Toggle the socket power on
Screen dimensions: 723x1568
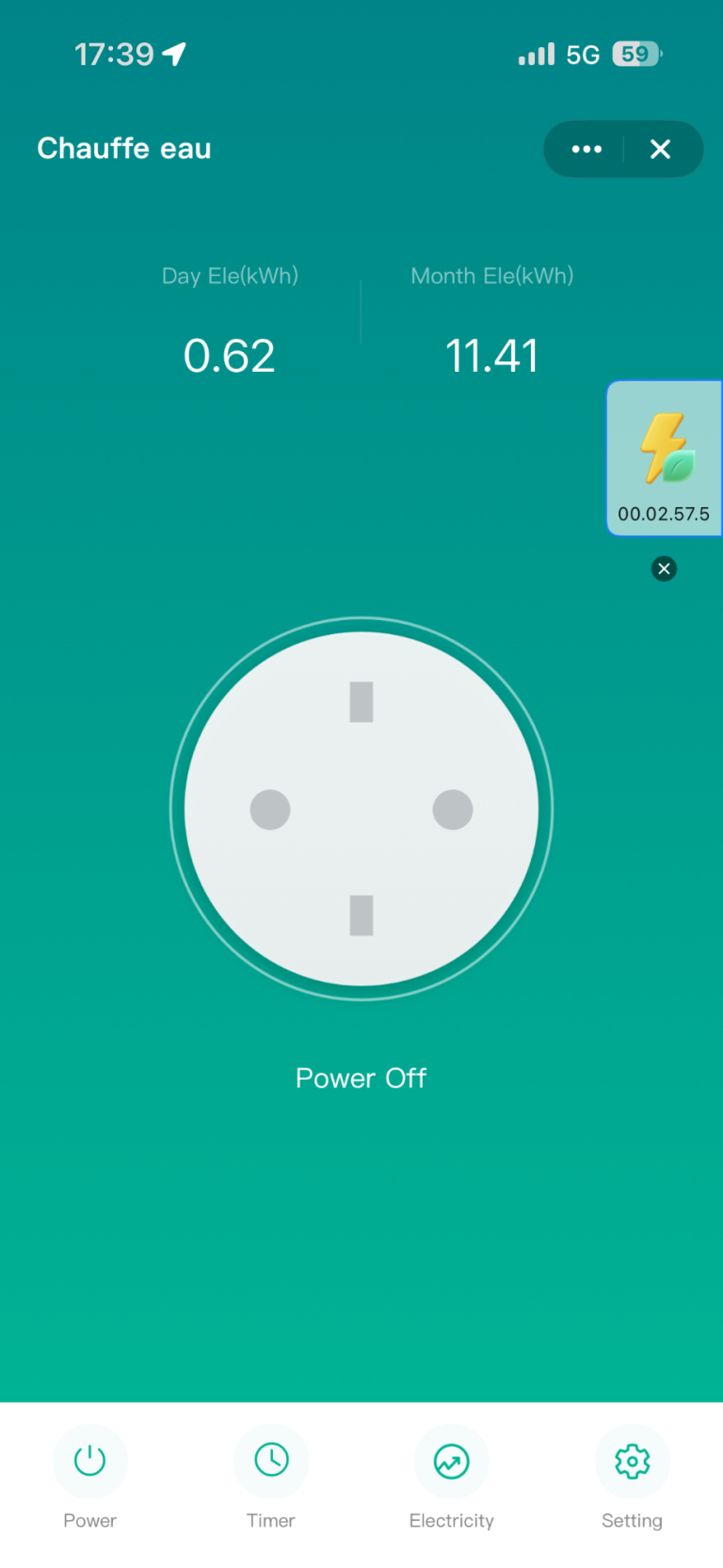point(361,808)
